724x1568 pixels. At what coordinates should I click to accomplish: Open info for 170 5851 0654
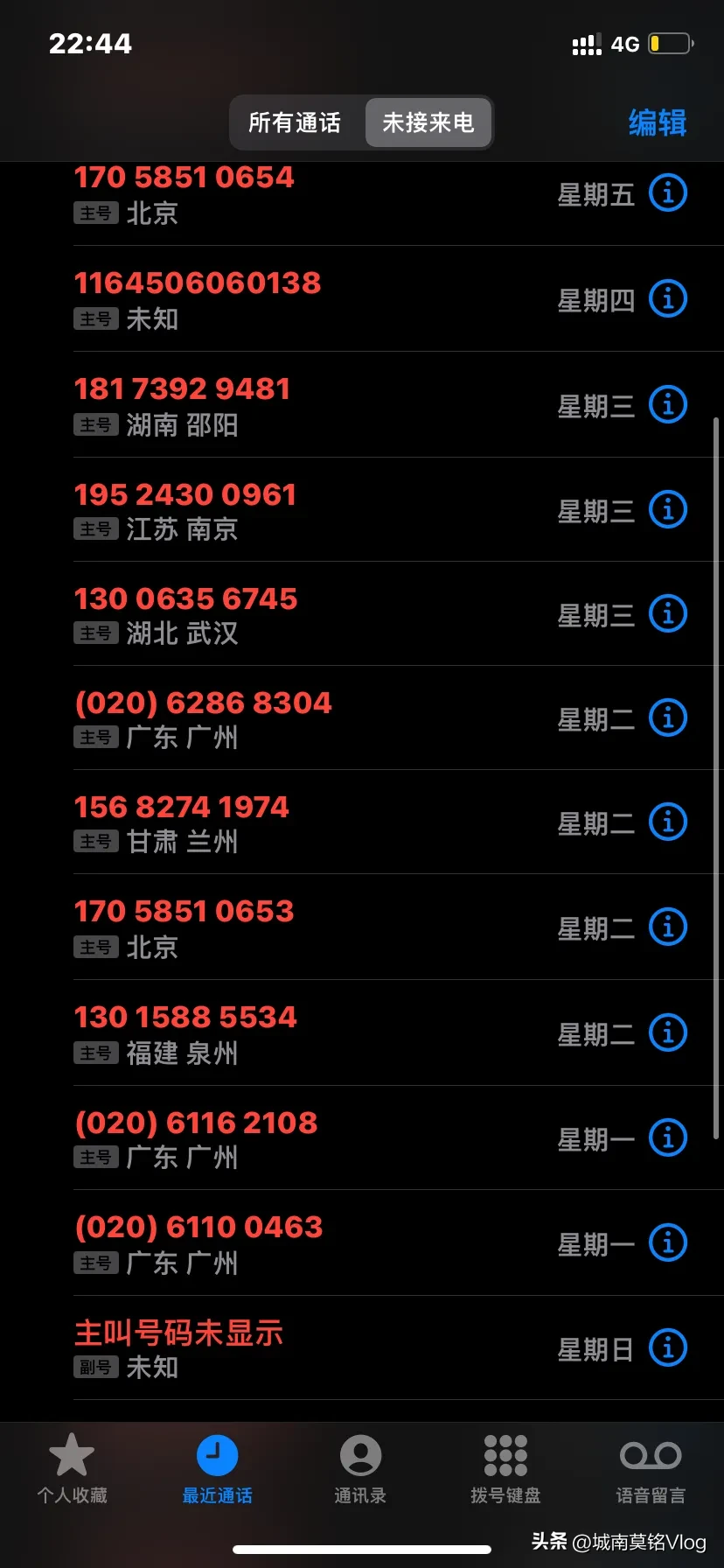[668, 192]
